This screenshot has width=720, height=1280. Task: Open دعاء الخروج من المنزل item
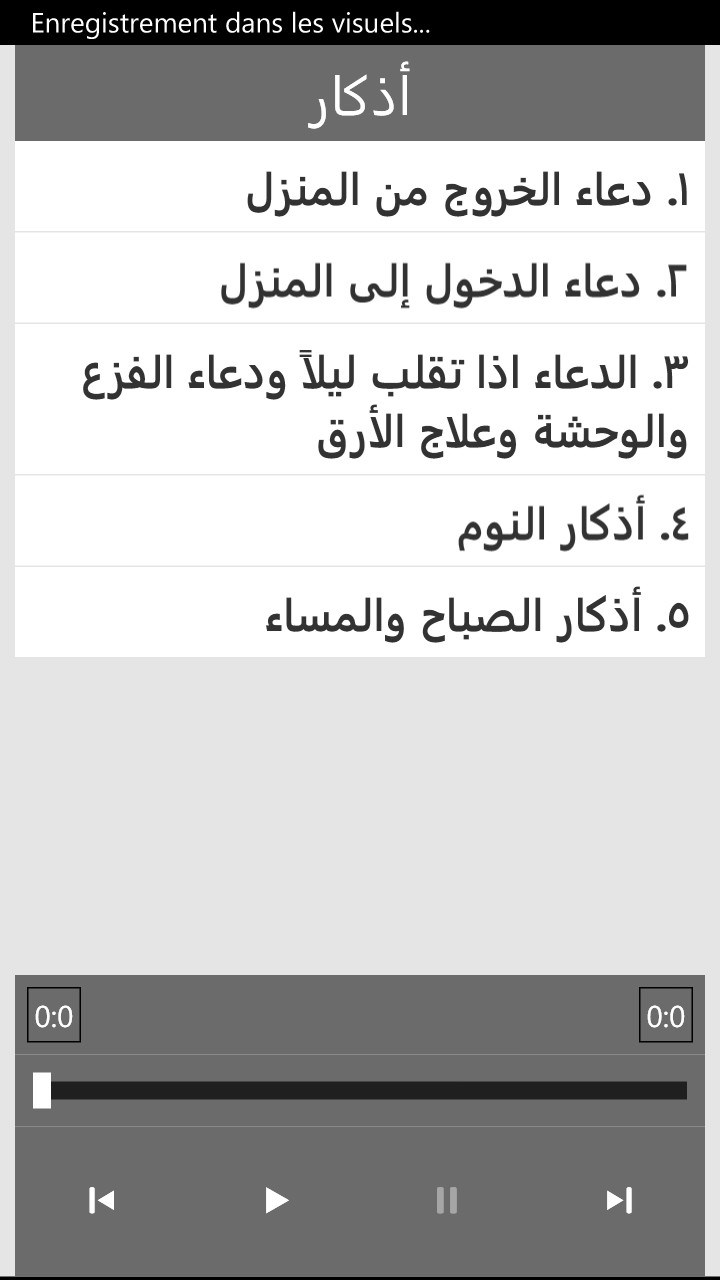360,187
